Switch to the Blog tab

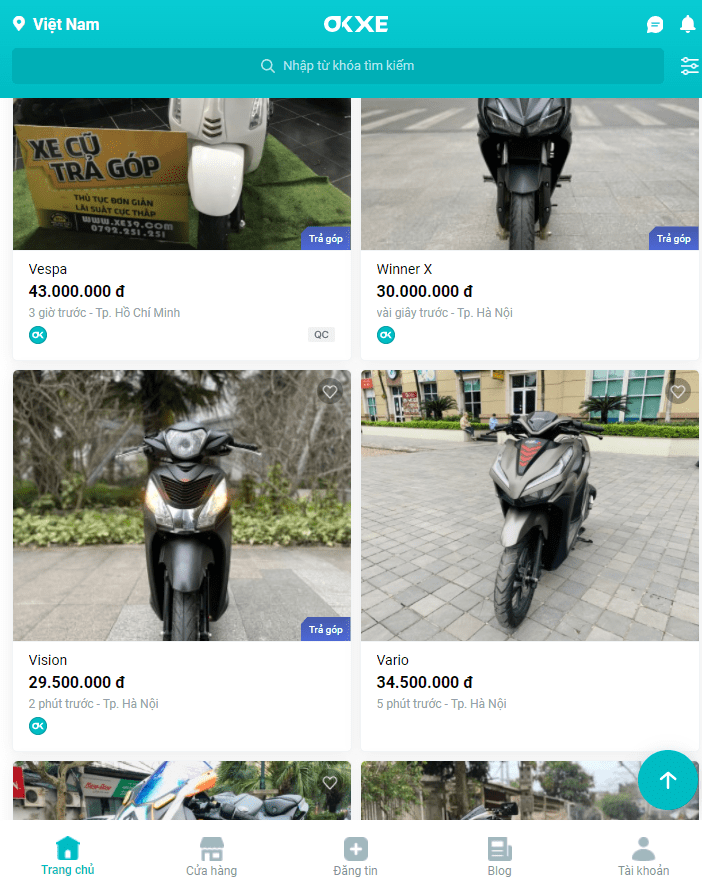[x=499, y=856]
